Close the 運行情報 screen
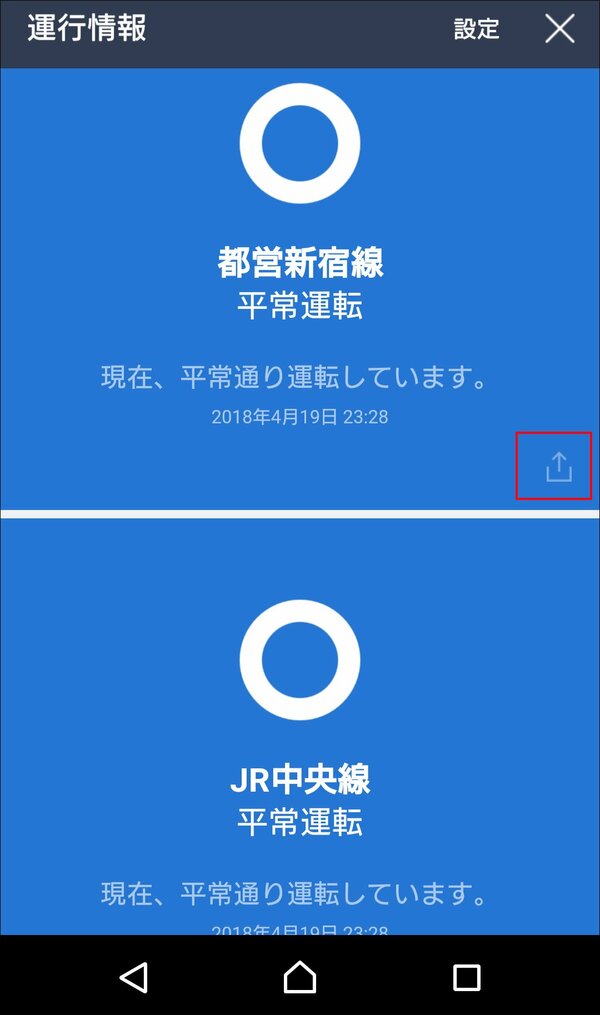 tap(560, 29)
